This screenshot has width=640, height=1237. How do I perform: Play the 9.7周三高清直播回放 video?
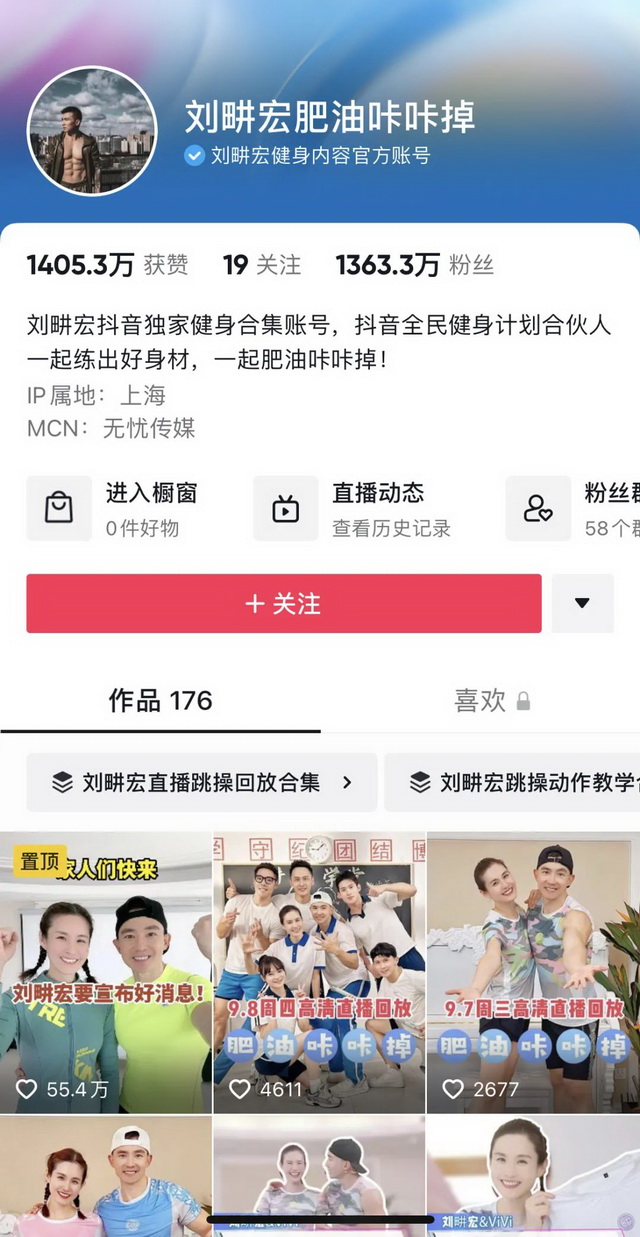point(533,972)
